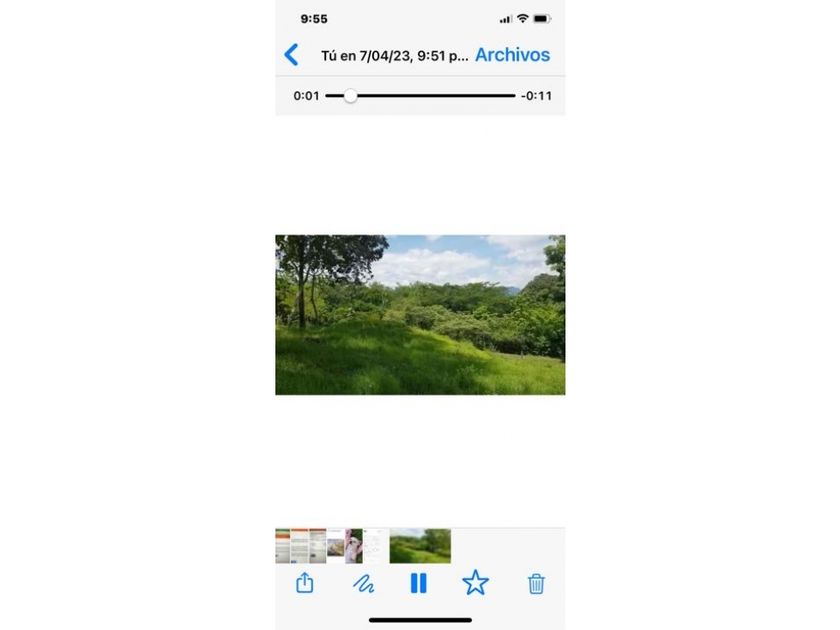
Task: Open the drawing markup tool
Action: click(x=363, y=583)
